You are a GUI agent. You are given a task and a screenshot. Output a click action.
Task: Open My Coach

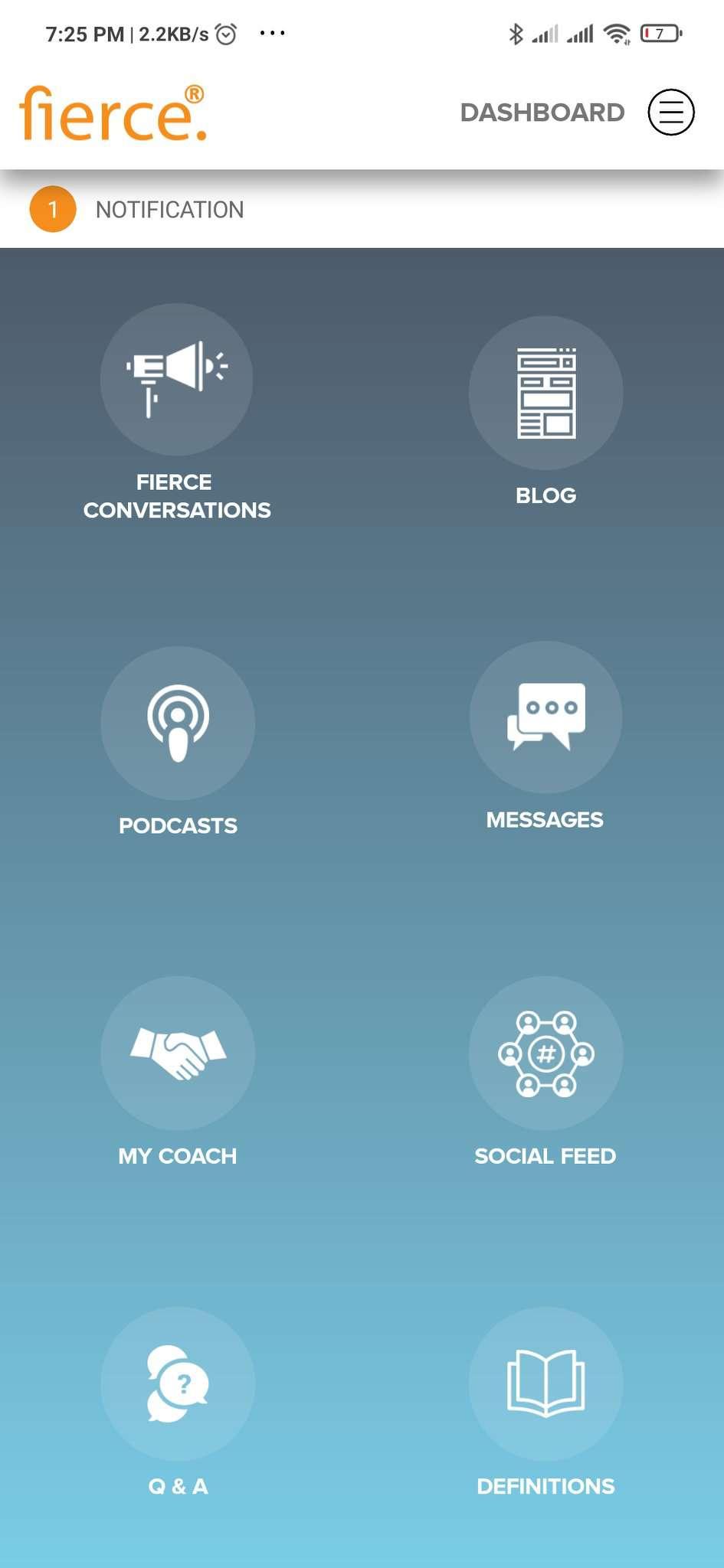[x=178, y=1053]
